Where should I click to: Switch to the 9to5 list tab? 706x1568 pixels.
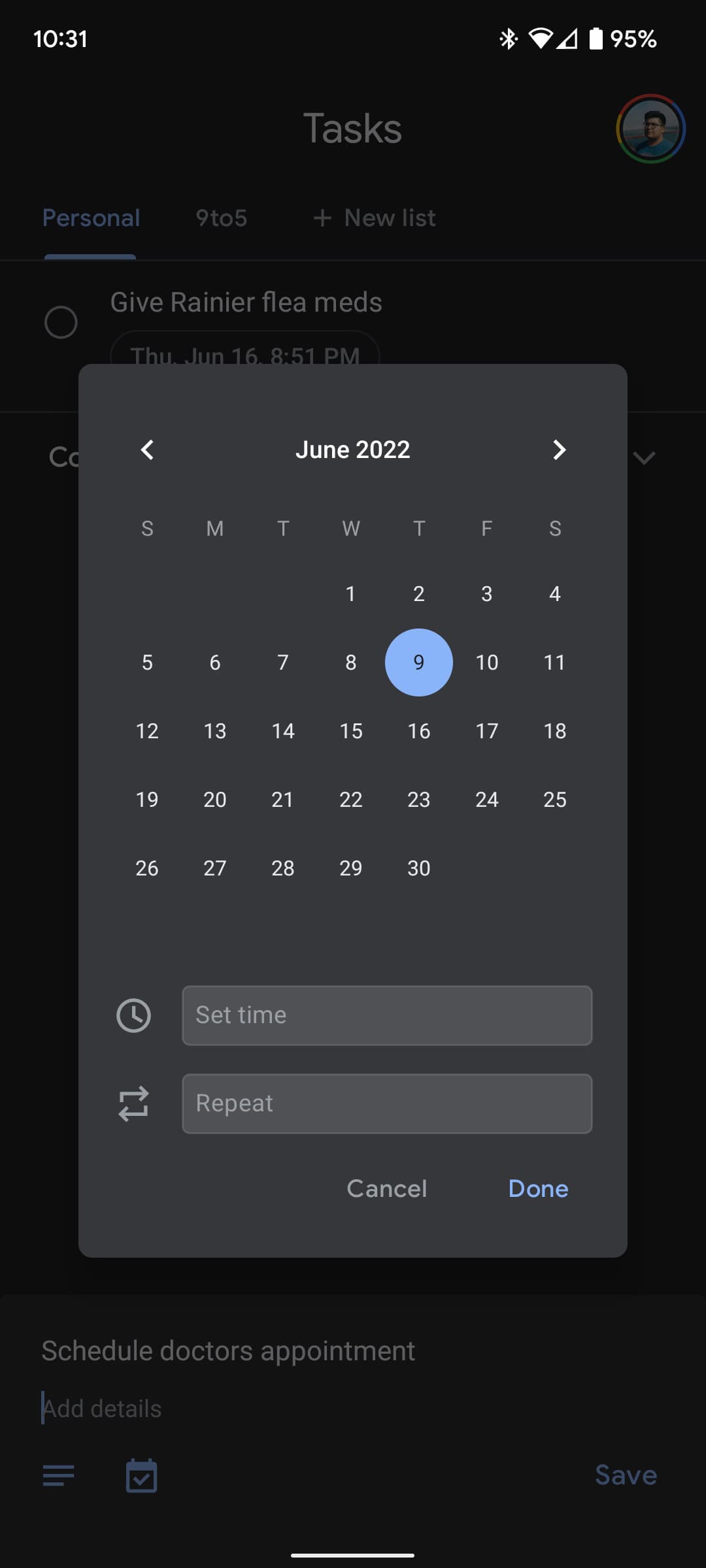click(x=221, y=218)
